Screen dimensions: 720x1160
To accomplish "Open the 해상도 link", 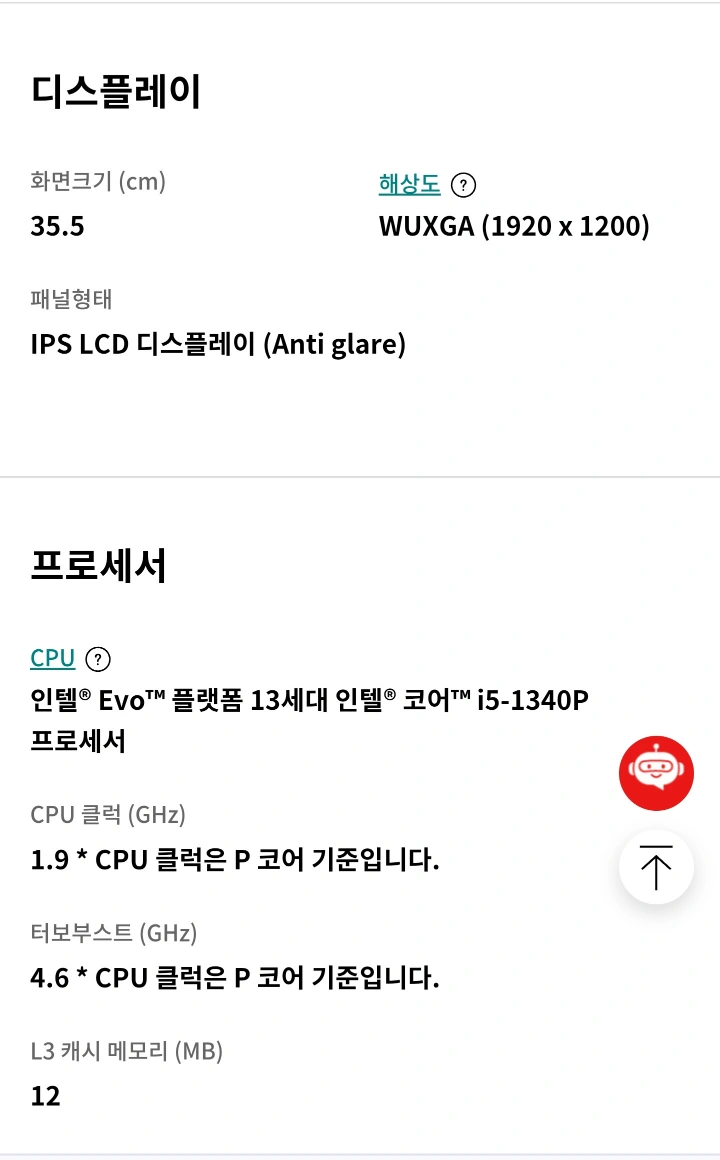I will (x=409, y=183).
